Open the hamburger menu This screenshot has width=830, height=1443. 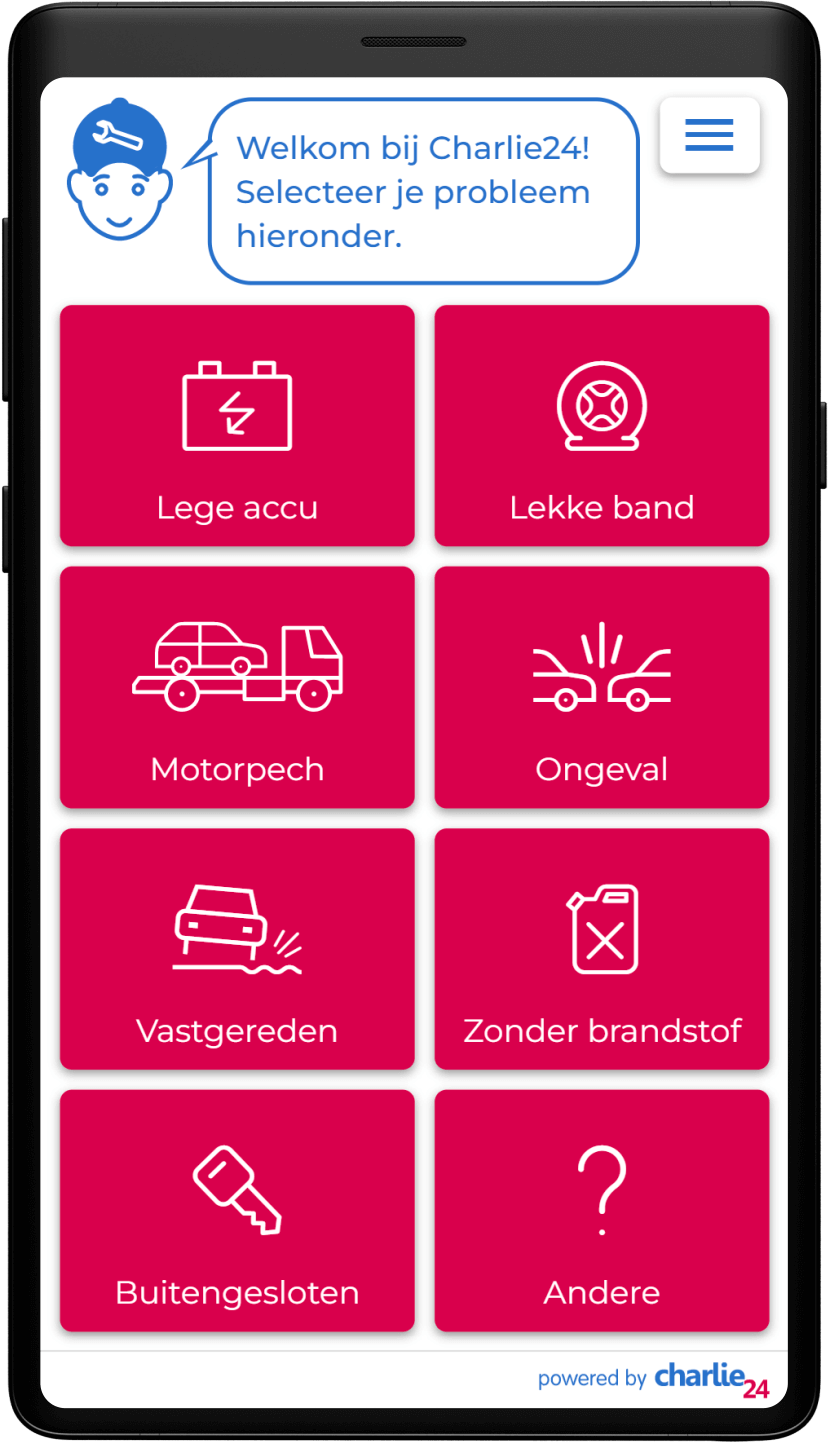pos(709,135)
